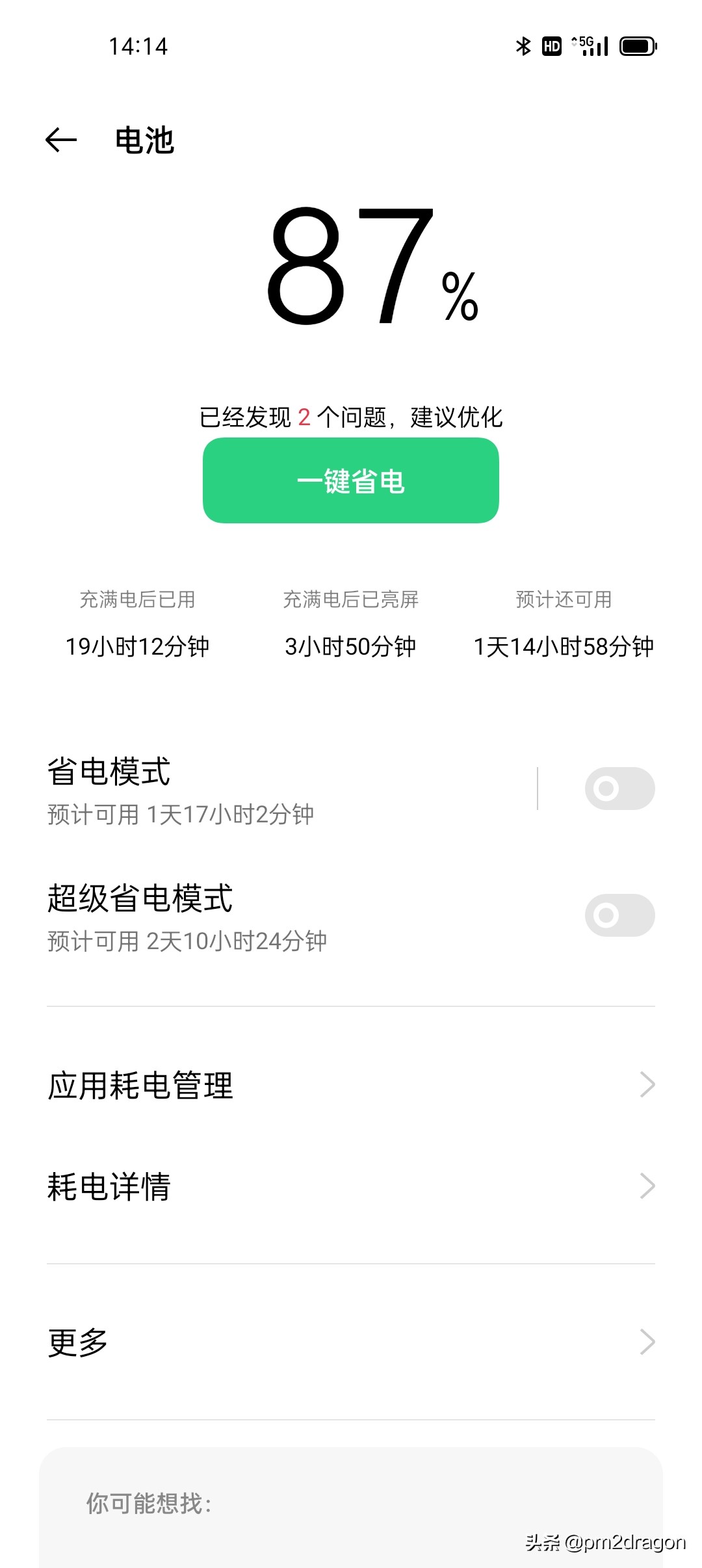Tap the vertical divider next to 省电模式 toggle
This screenshot has height=1568, width=702.
(537, 788)
